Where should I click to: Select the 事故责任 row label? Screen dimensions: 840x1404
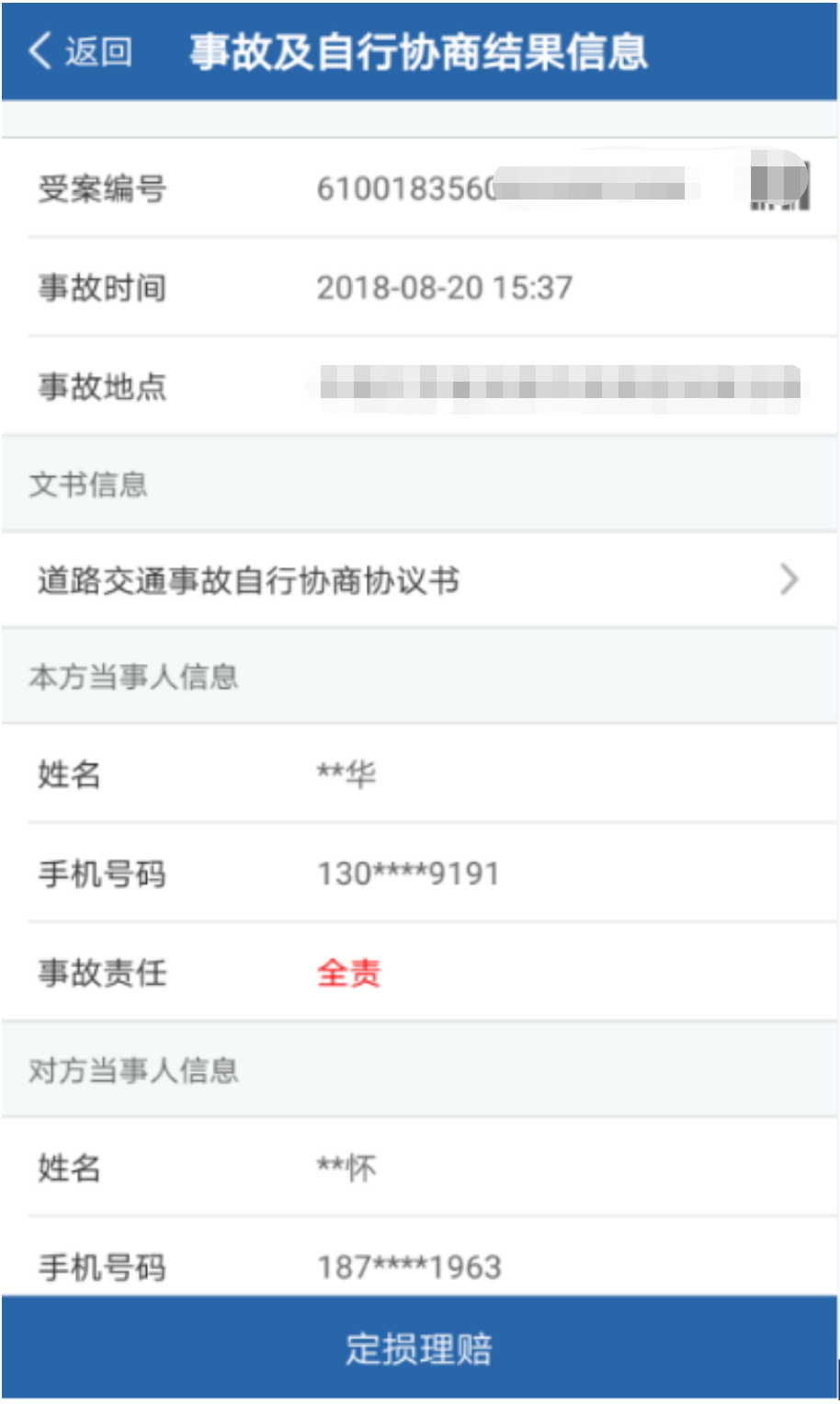(x=101, y=972)
